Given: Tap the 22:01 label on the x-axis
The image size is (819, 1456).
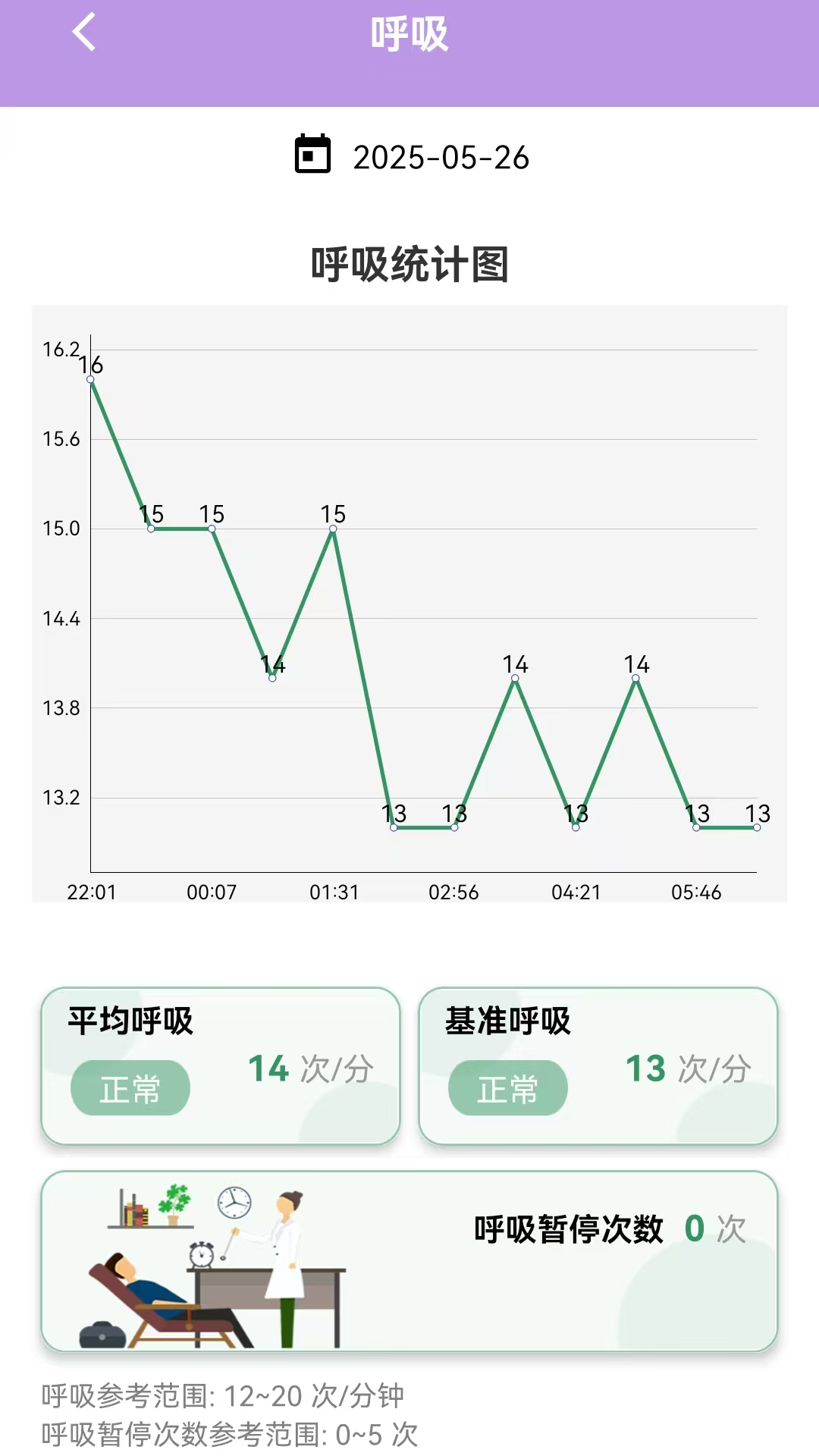Looking at the screenshot, I should point(89,893).
